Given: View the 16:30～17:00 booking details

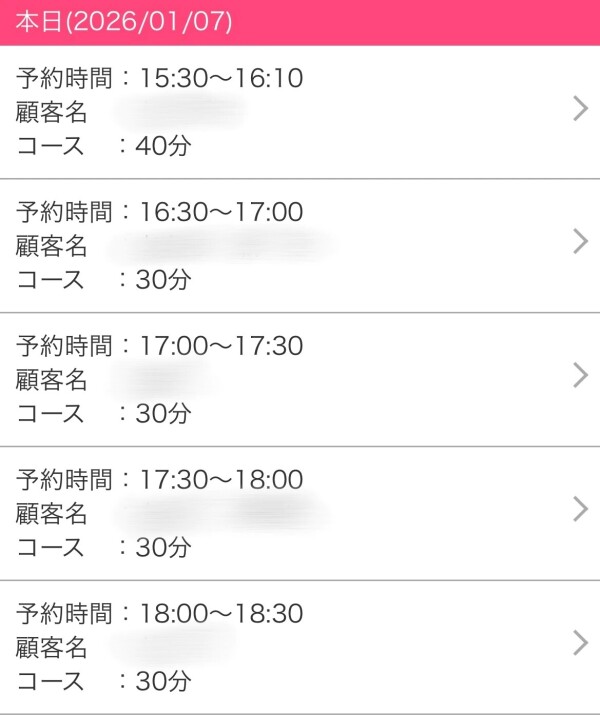Looking at the screenshot, I should [300, 245].
